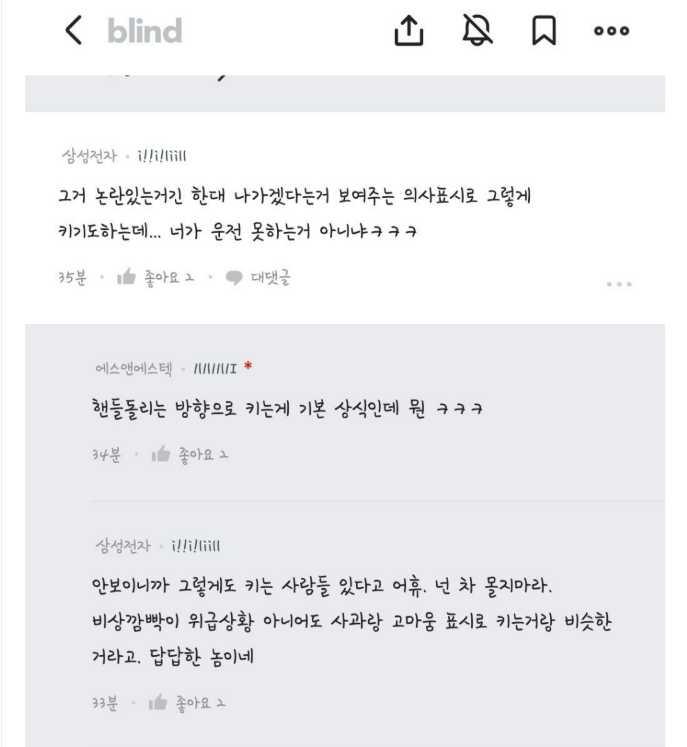Share this post
The height and width of the screenshot is (747, 687).
point(408,32)
